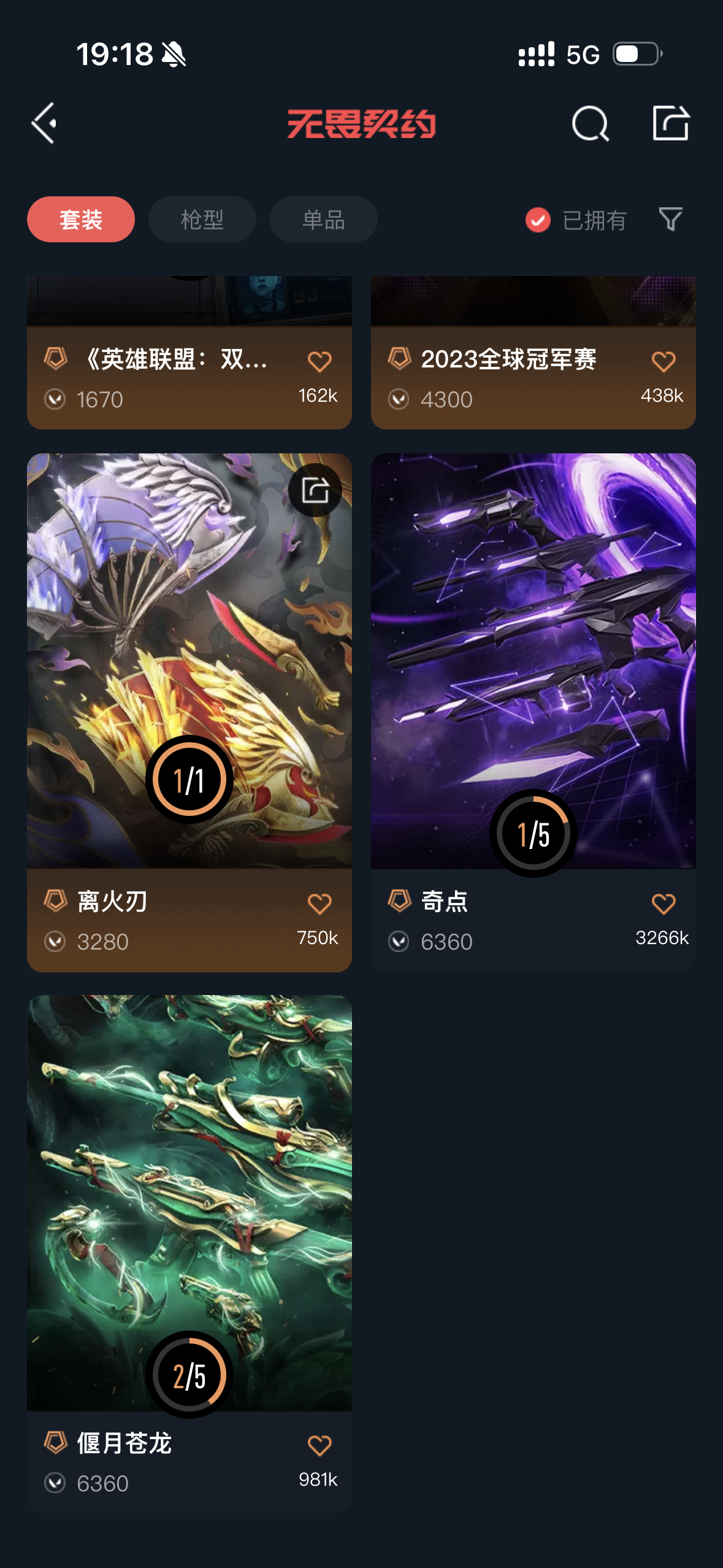Open the filter funnel icon
Viewport: 723px width, 1568px height.
click(670, 220)
